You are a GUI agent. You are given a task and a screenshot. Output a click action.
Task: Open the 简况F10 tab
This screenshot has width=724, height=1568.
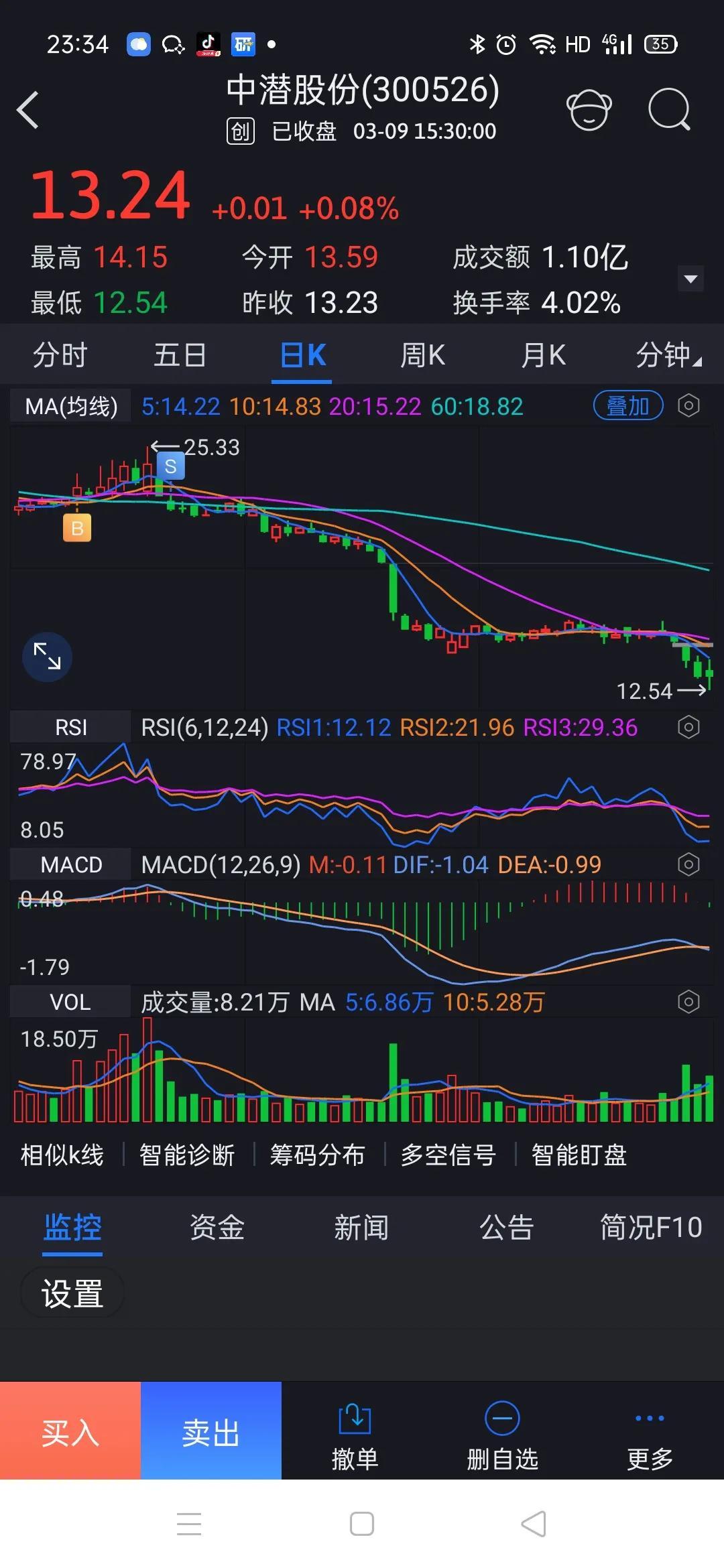651,1228
